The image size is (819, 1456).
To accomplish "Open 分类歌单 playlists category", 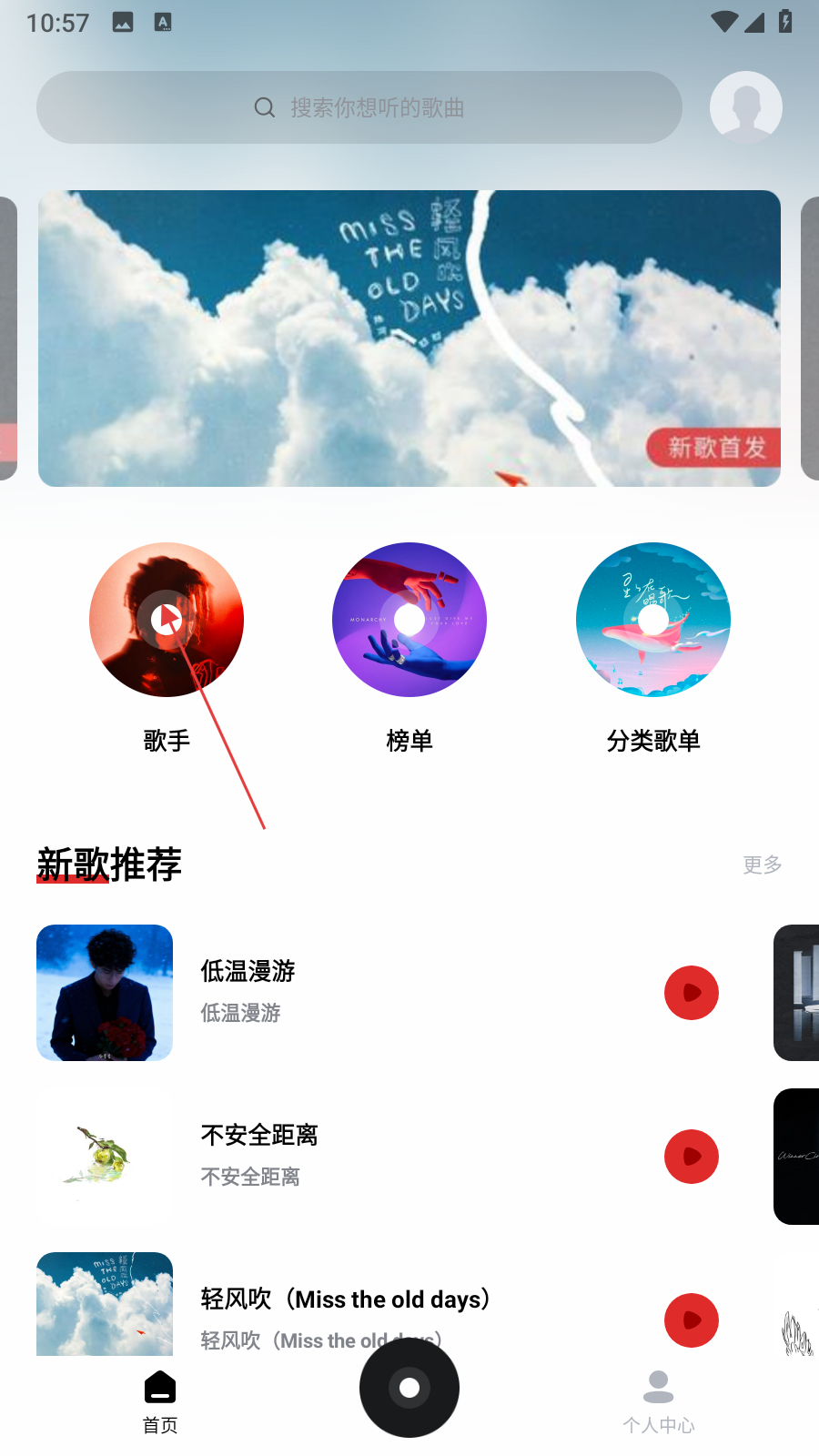I will tap(652, 621).
